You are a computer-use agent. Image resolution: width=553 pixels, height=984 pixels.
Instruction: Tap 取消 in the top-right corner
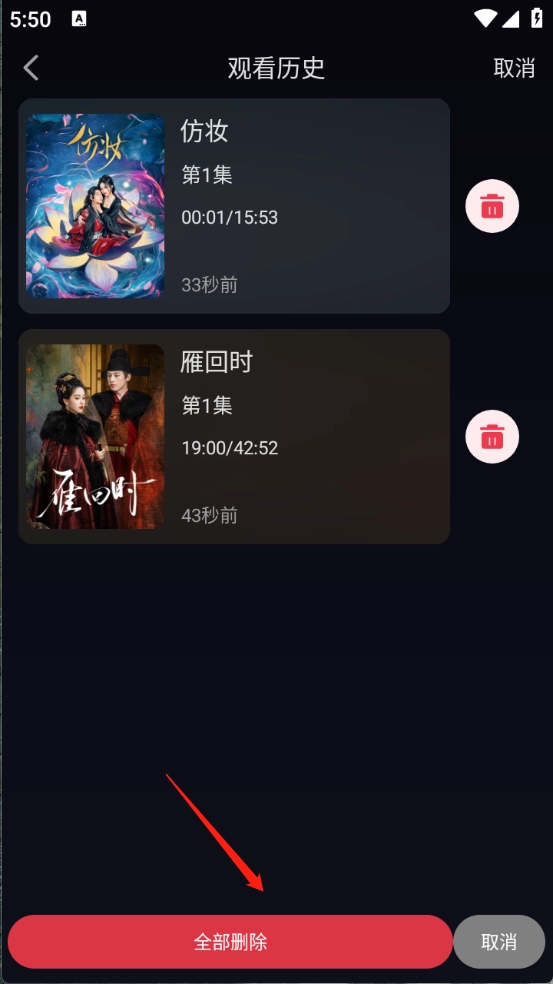[x=514, y=68]
